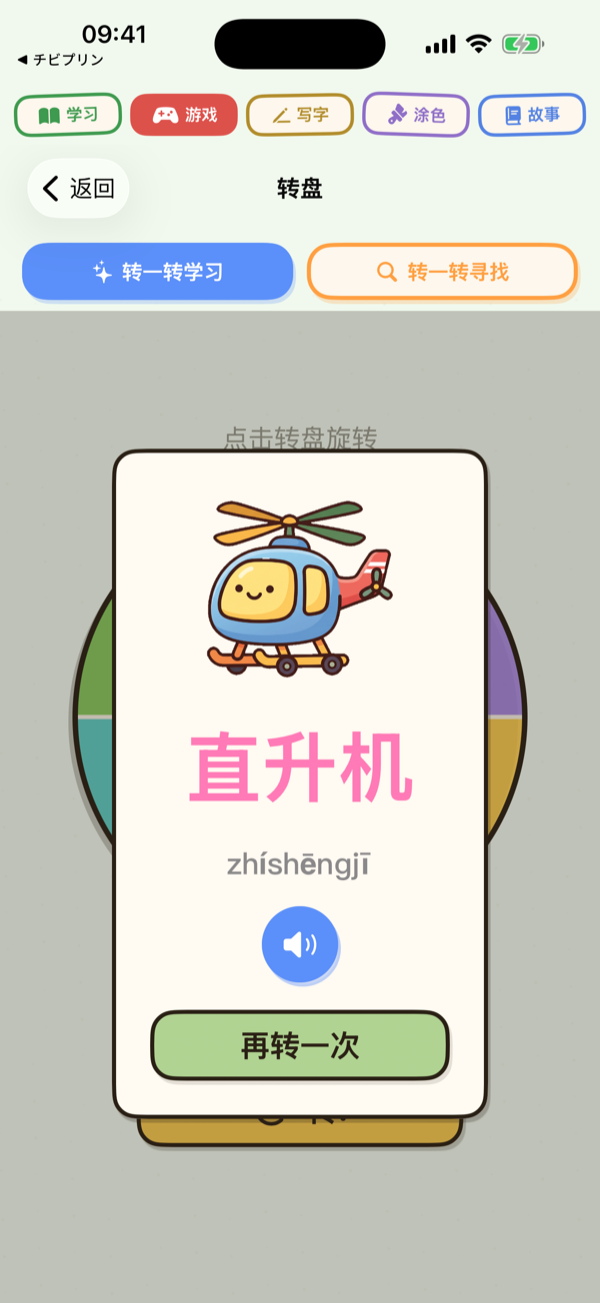600x1303 pixels.
Task: Switch to 转一转寻找 mode
Action: point(443,271)
